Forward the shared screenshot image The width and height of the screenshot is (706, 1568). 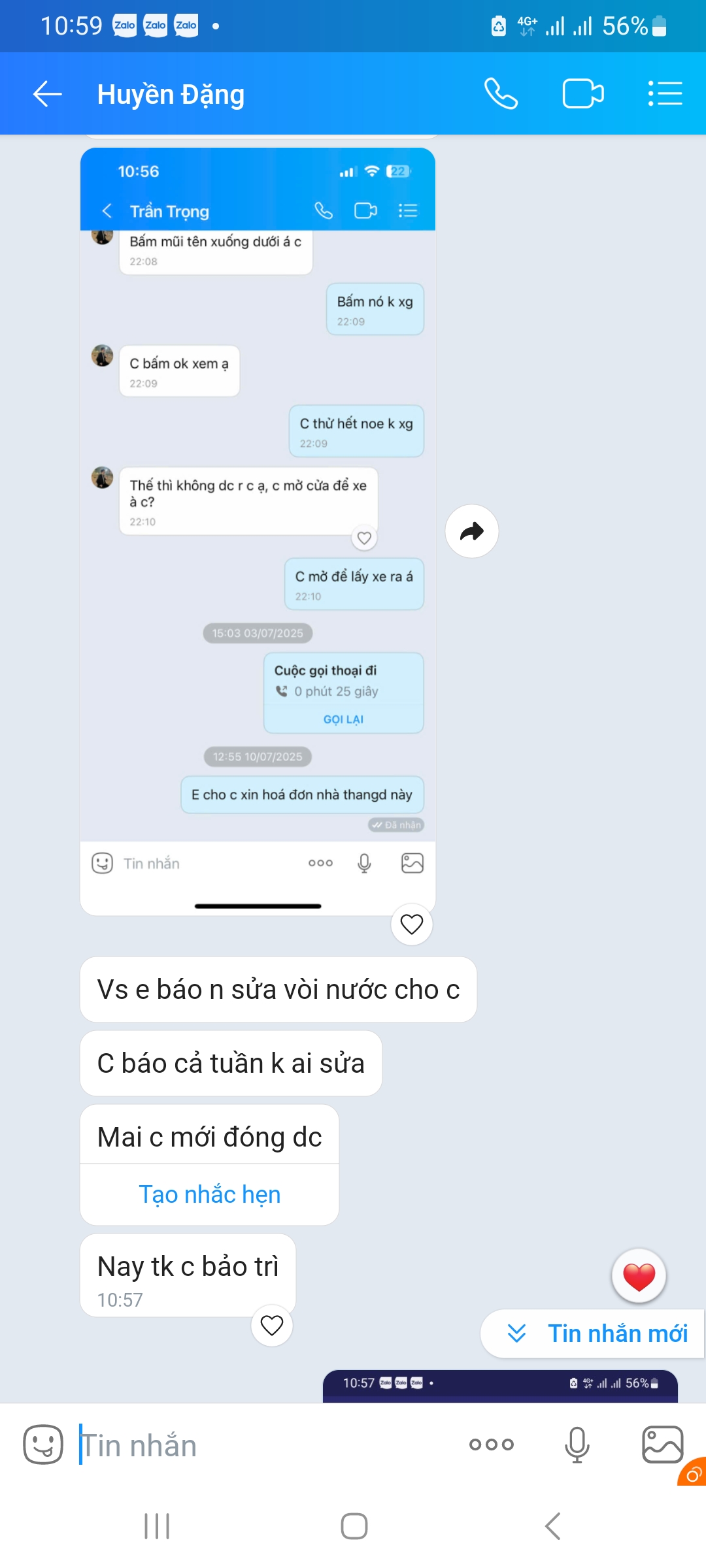pyautogui.click(x=471, y=531)
